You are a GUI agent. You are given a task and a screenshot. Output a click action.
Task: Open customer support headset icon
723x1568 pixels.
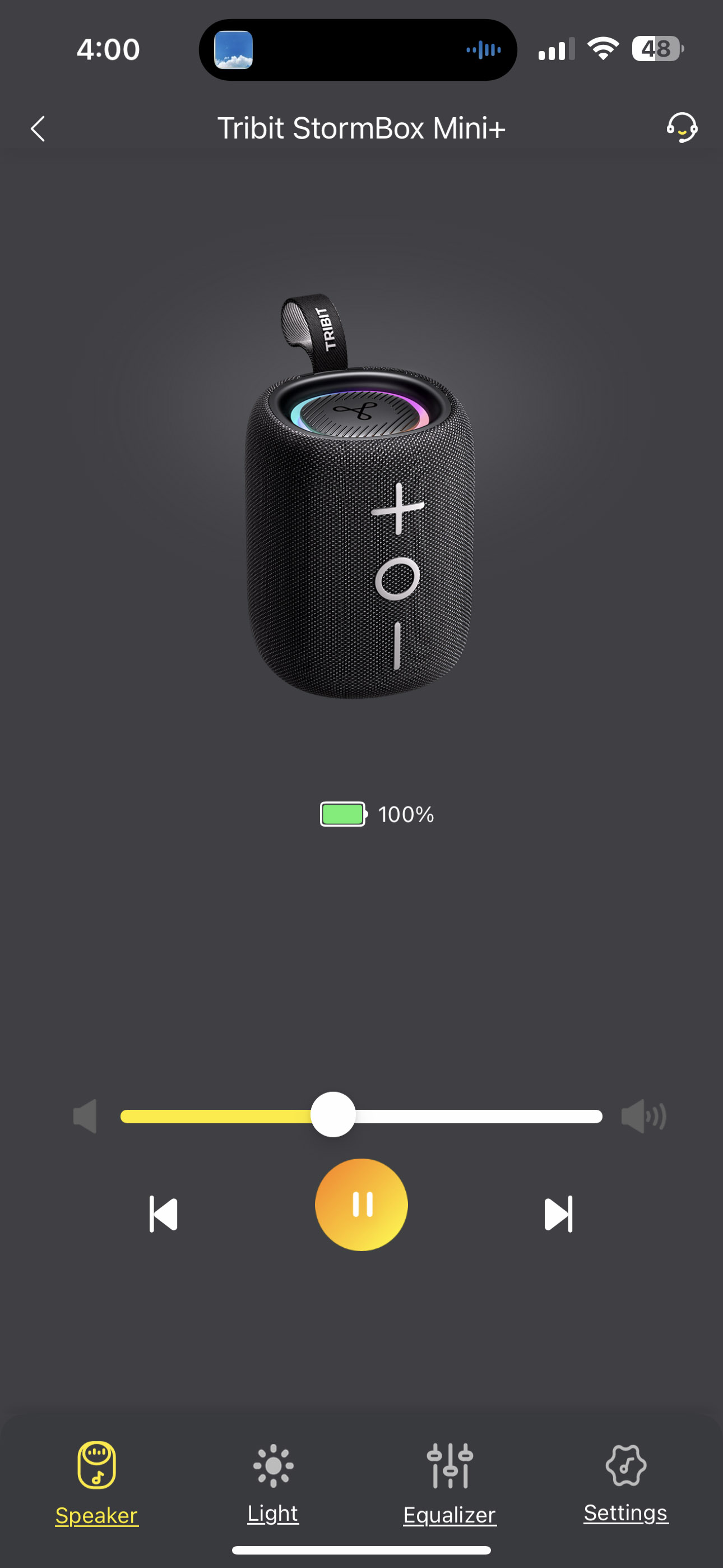(x=682, y=128)
